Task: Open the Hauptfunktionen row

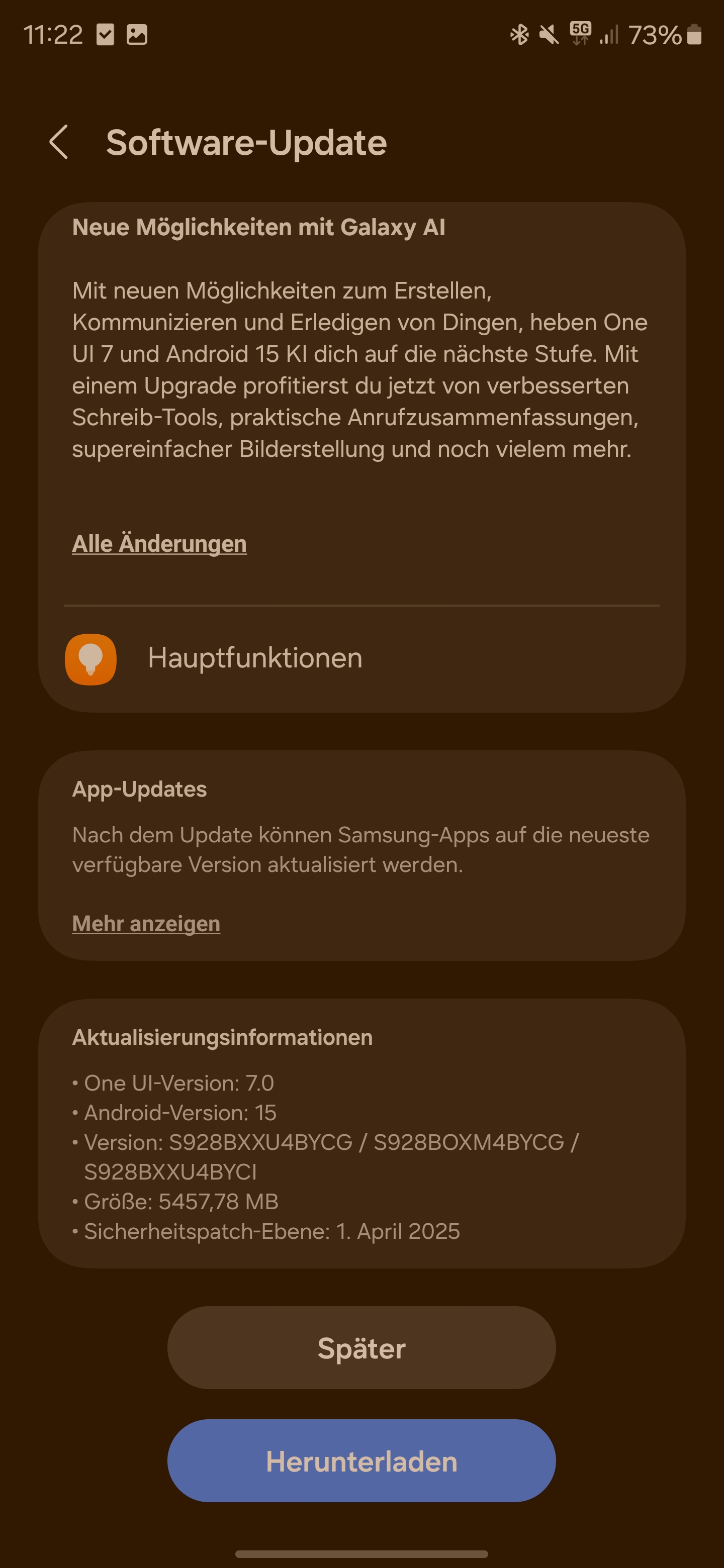Action: [x=361, y=658]
